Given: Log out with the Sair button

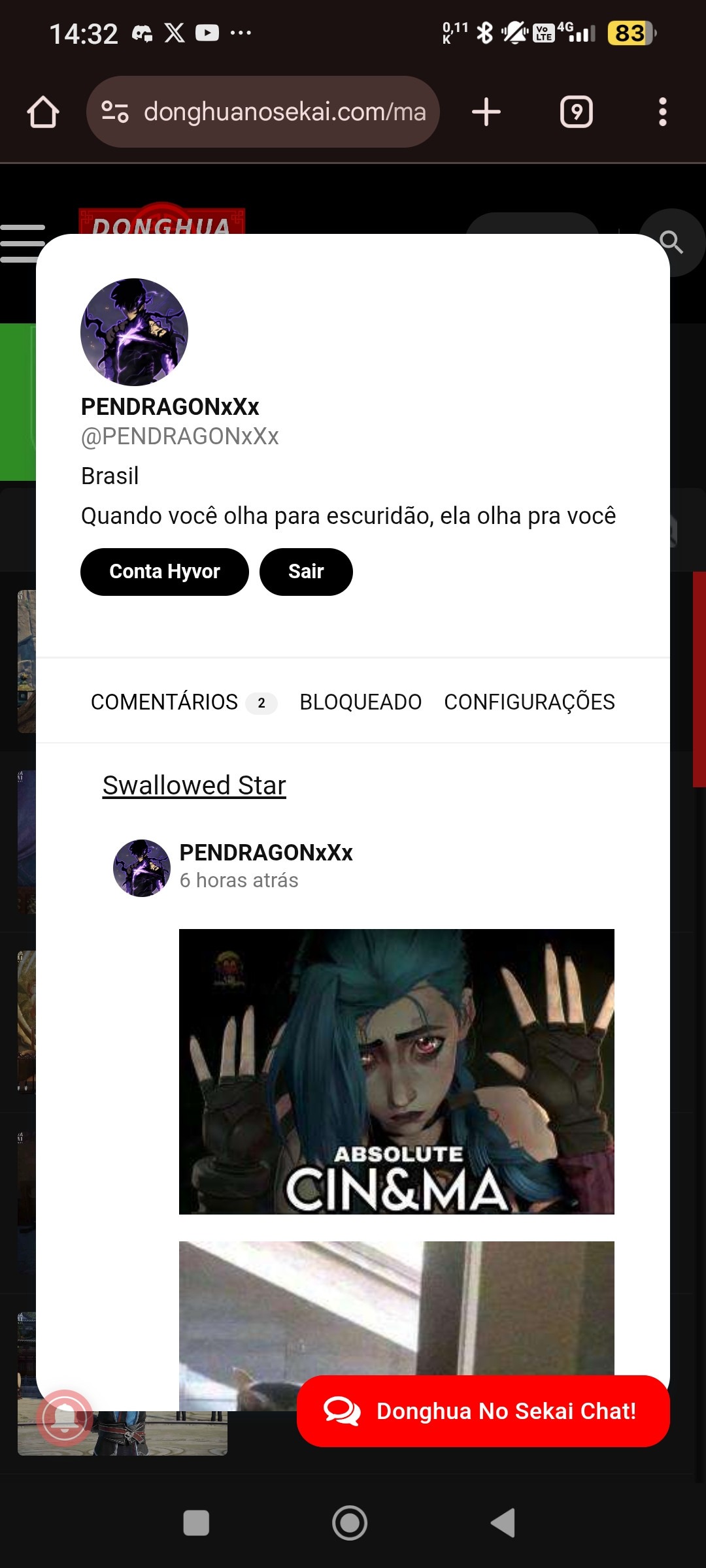Looking at the screenshot, I should tap(306, 572).
